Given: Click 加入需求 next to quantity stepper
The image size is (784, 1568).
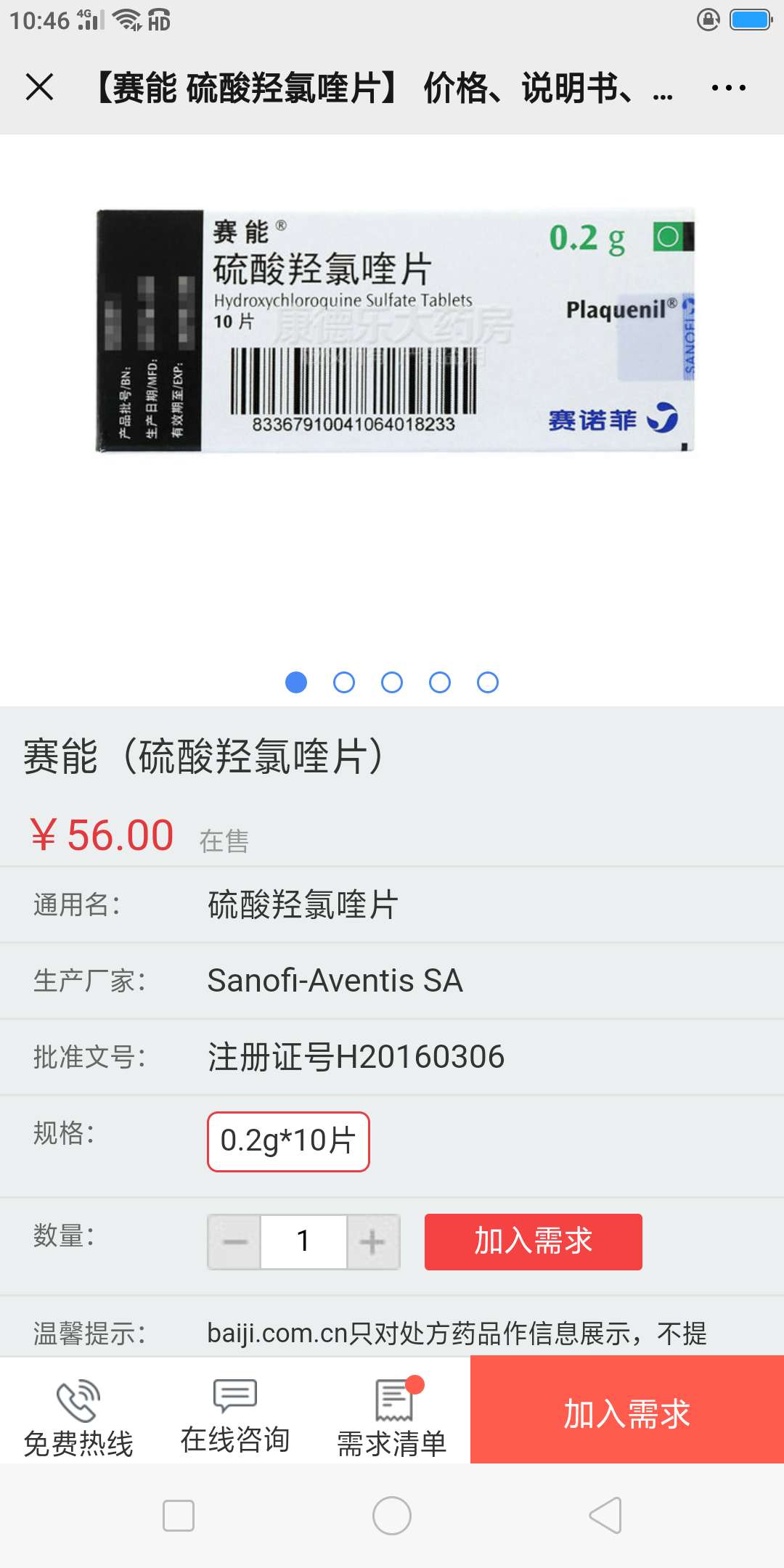Looking at the screenshot, I should (532, 1241).
